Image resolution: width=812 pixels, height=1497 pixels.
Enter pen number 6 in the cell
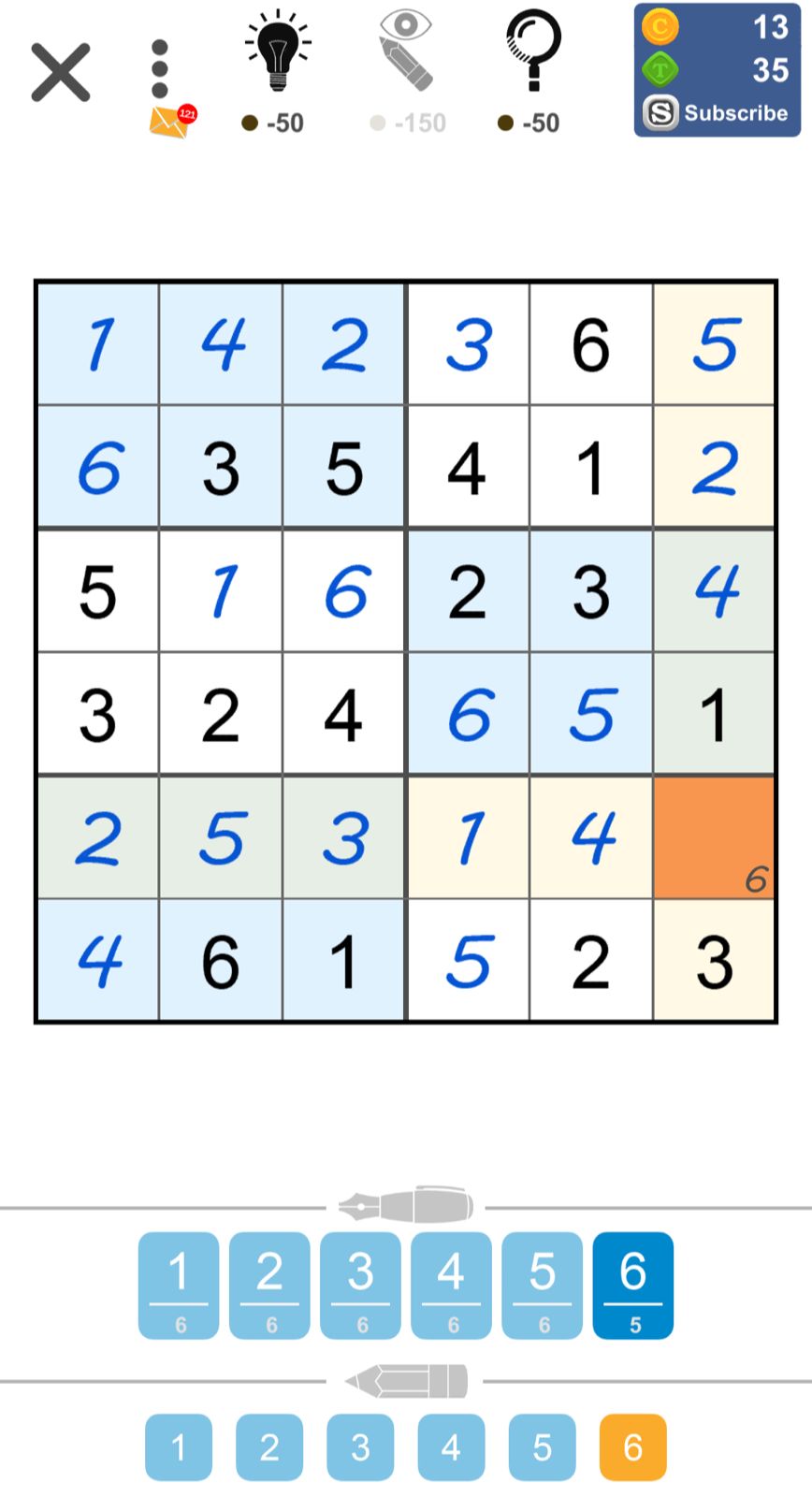coord(633,1286)
